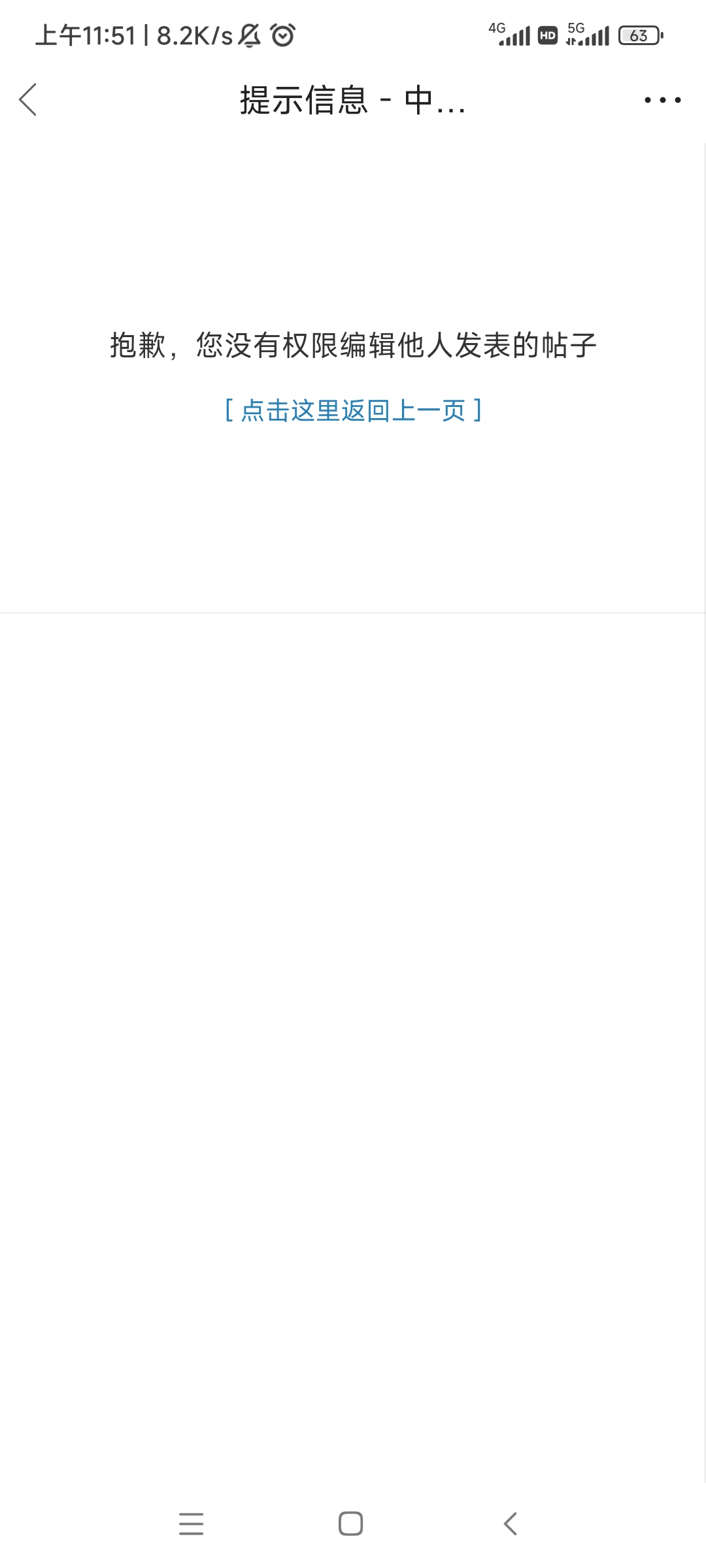
Task: Open the three-dot overflow menu
Action: [x=662, y=100]
